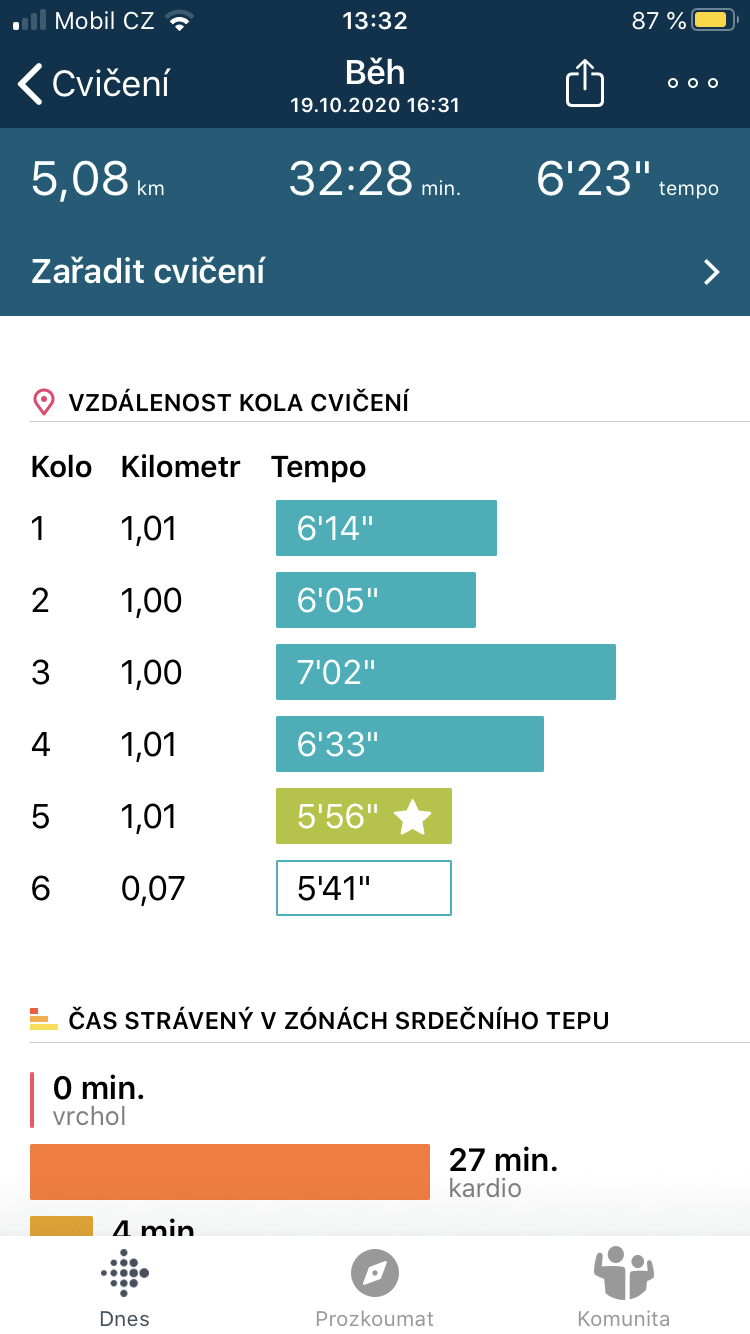Share this run
The height and width of the screenshot is (1334, 750).
tap(585, 82)
